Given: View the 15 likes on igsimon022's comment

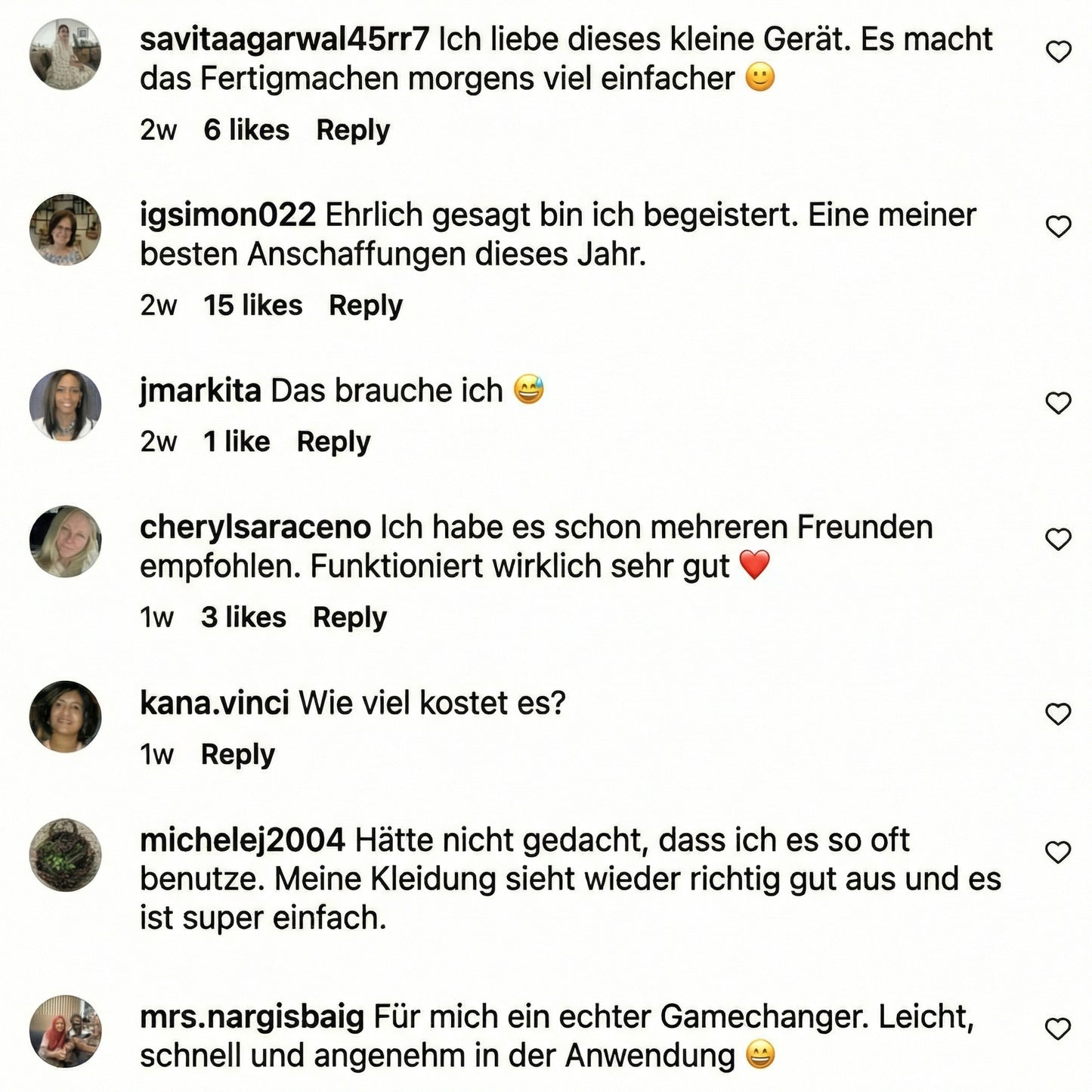Looking at the screenshot, I should [252, 306].
